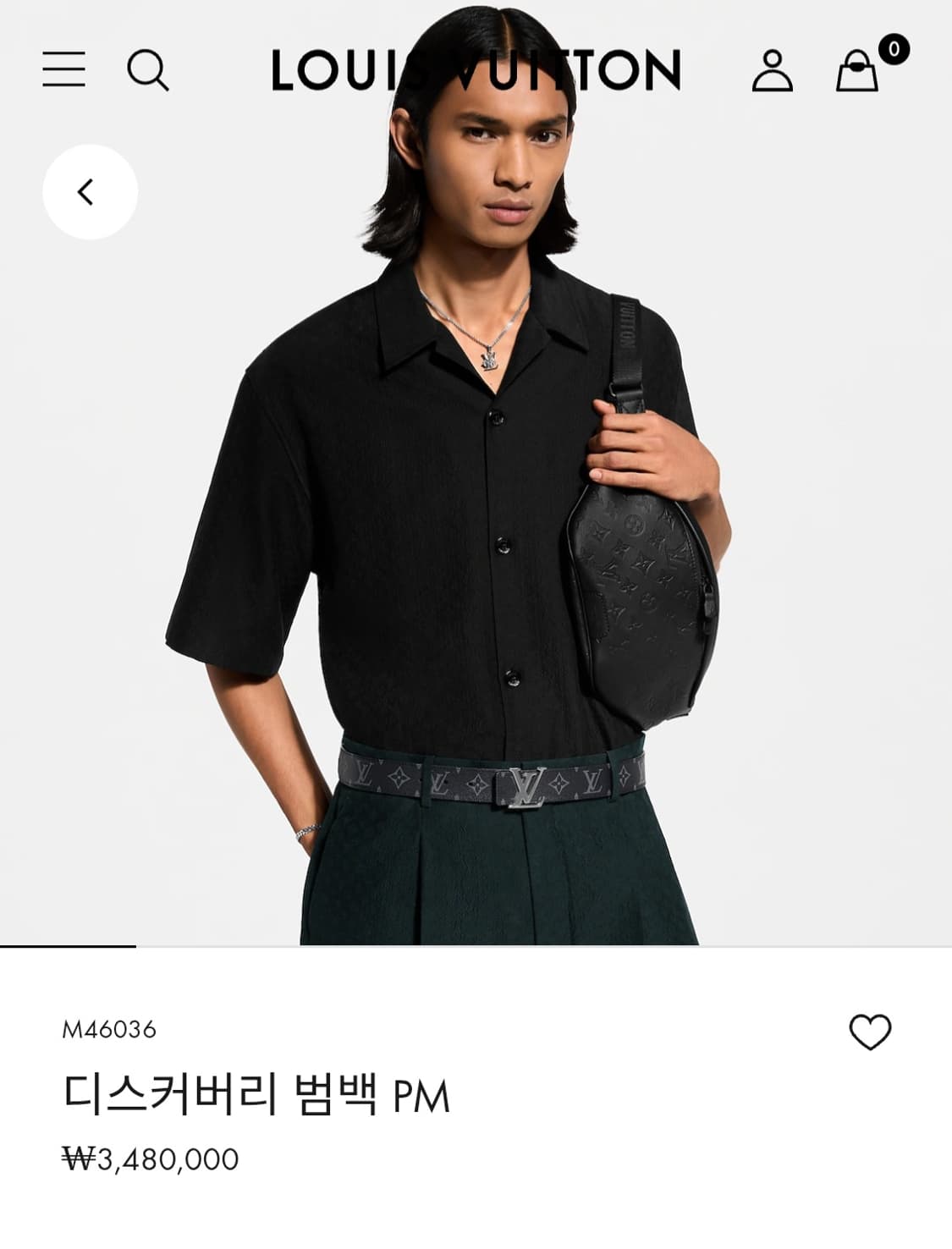
Task: View the cart by pressing the bag button
Action: pos(857,74)
